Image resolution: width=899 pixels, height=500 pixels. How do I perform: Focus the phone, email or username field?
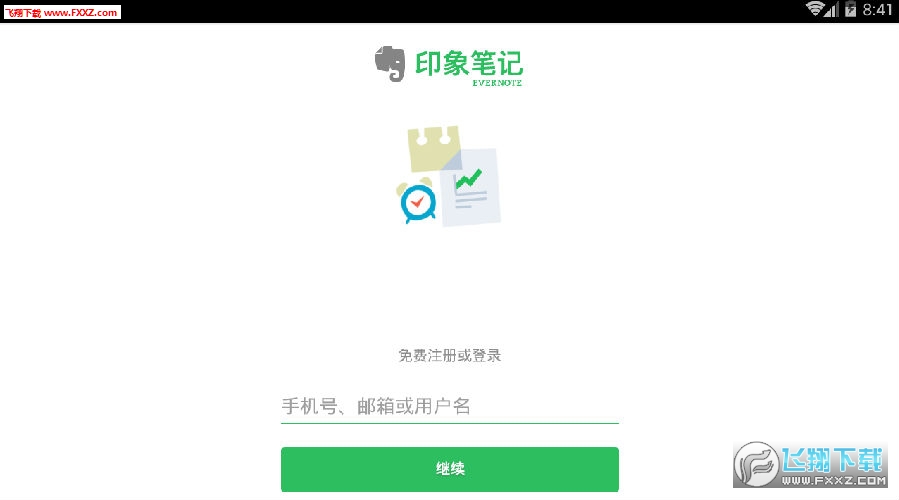449,406
